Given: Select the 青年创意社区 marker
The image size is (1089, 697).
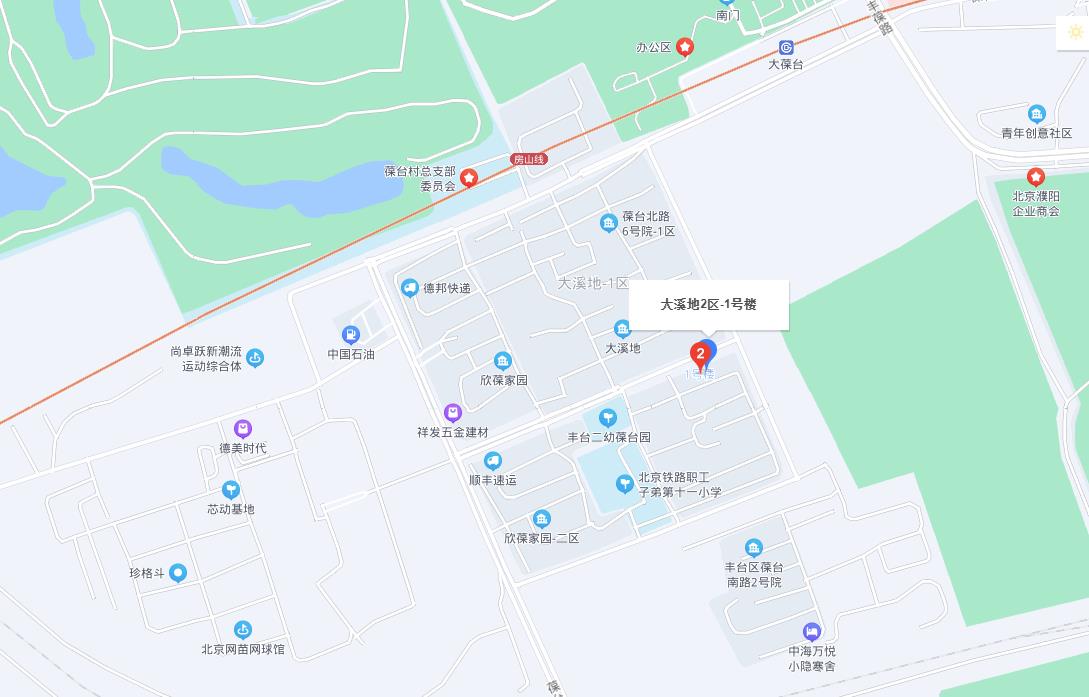Looking at the screenshot, I should (1036, 114).
